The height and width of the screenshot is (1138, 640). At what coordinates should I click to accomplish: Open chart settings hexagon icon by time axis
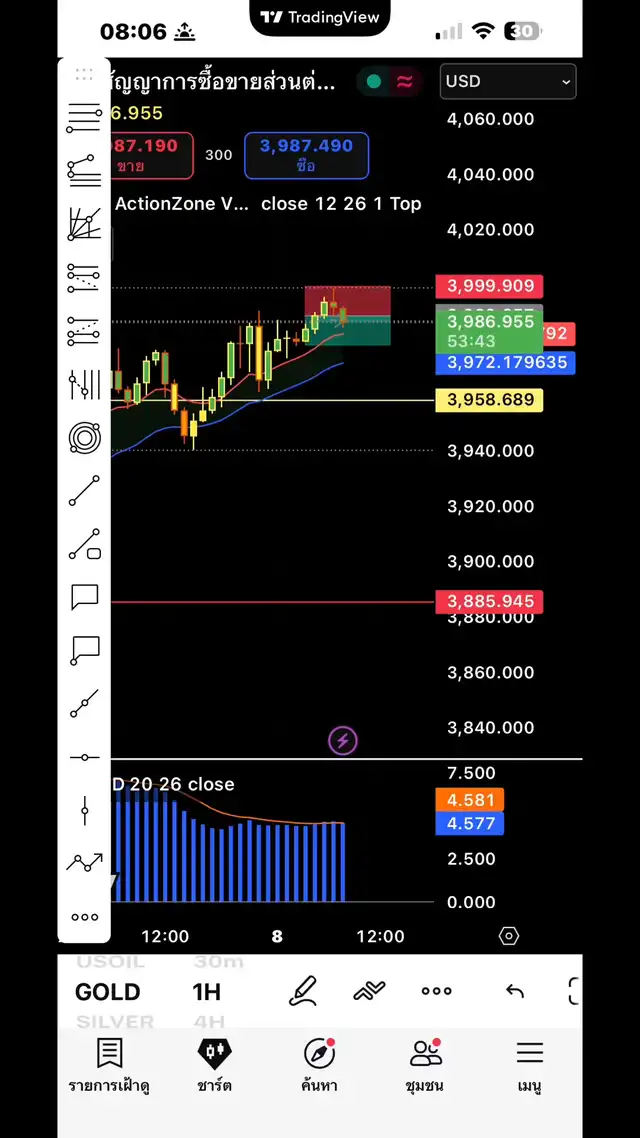pyautogui.click(x=509, y=936)
